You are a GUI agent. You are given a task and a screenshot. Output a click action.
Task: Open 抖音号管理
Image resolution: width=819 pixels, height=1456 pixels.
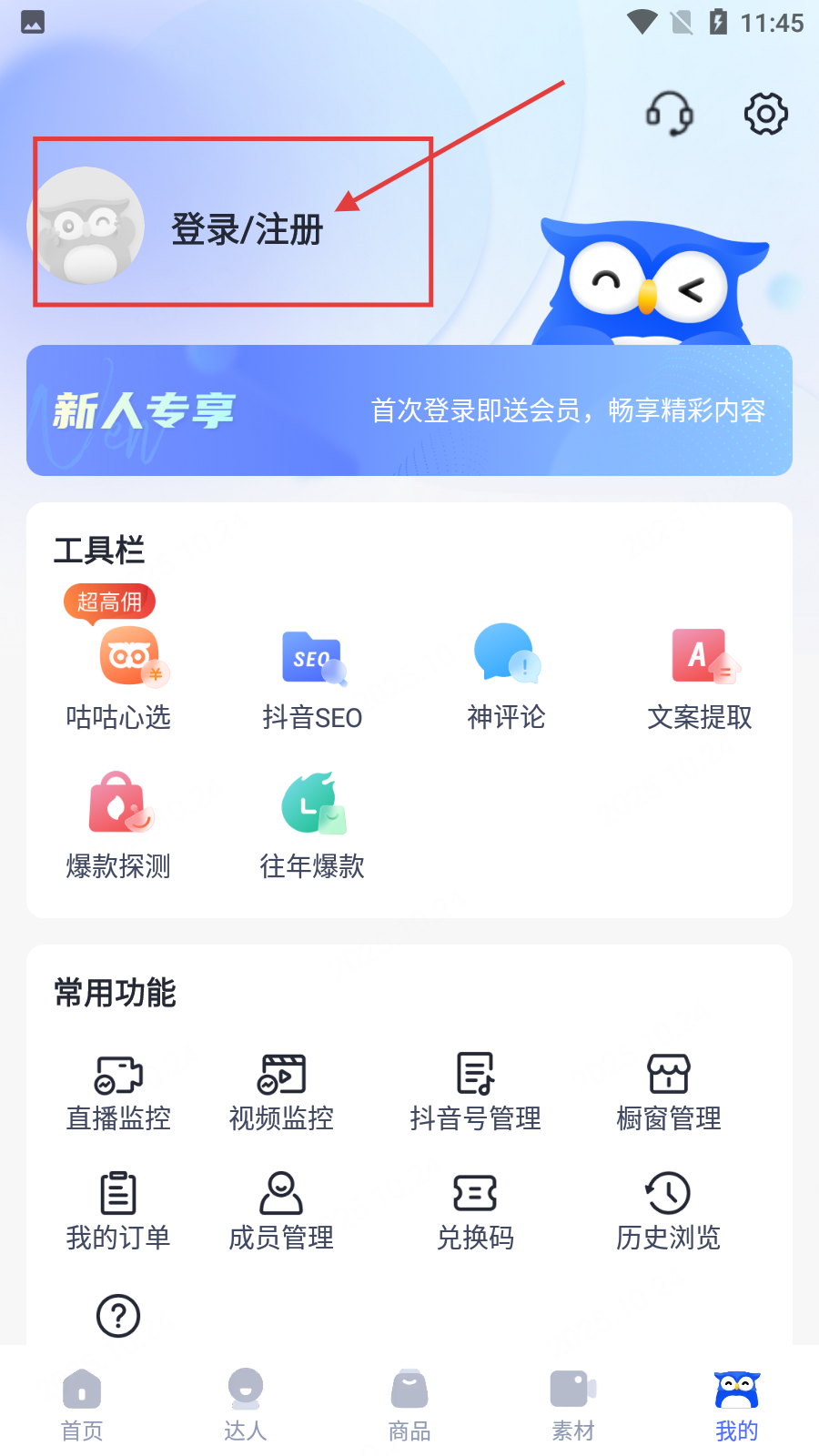pos(475,1092)
